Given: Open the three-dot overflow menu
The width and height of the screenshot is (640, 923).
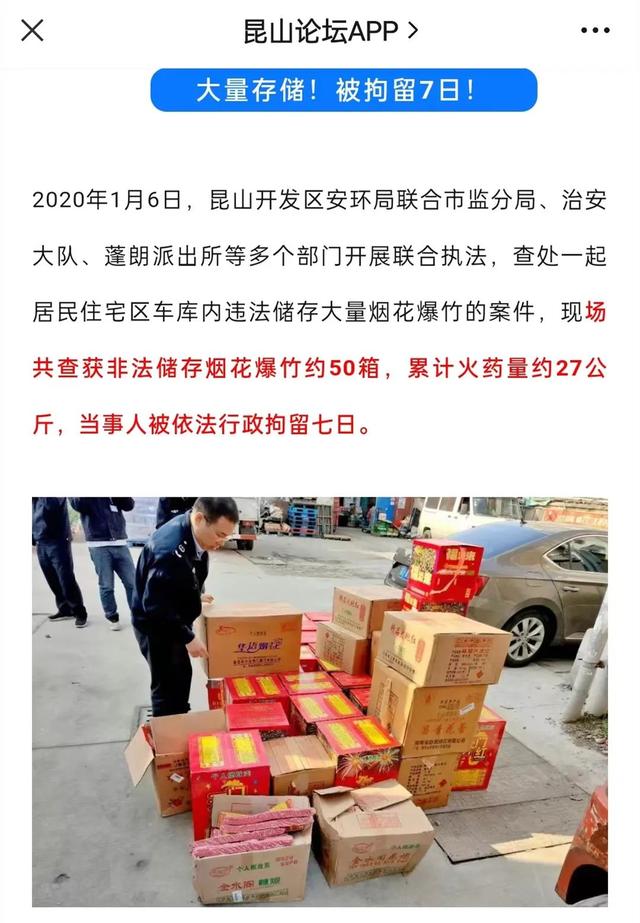Looking at the screenshot, I should [x=595, y=31].
